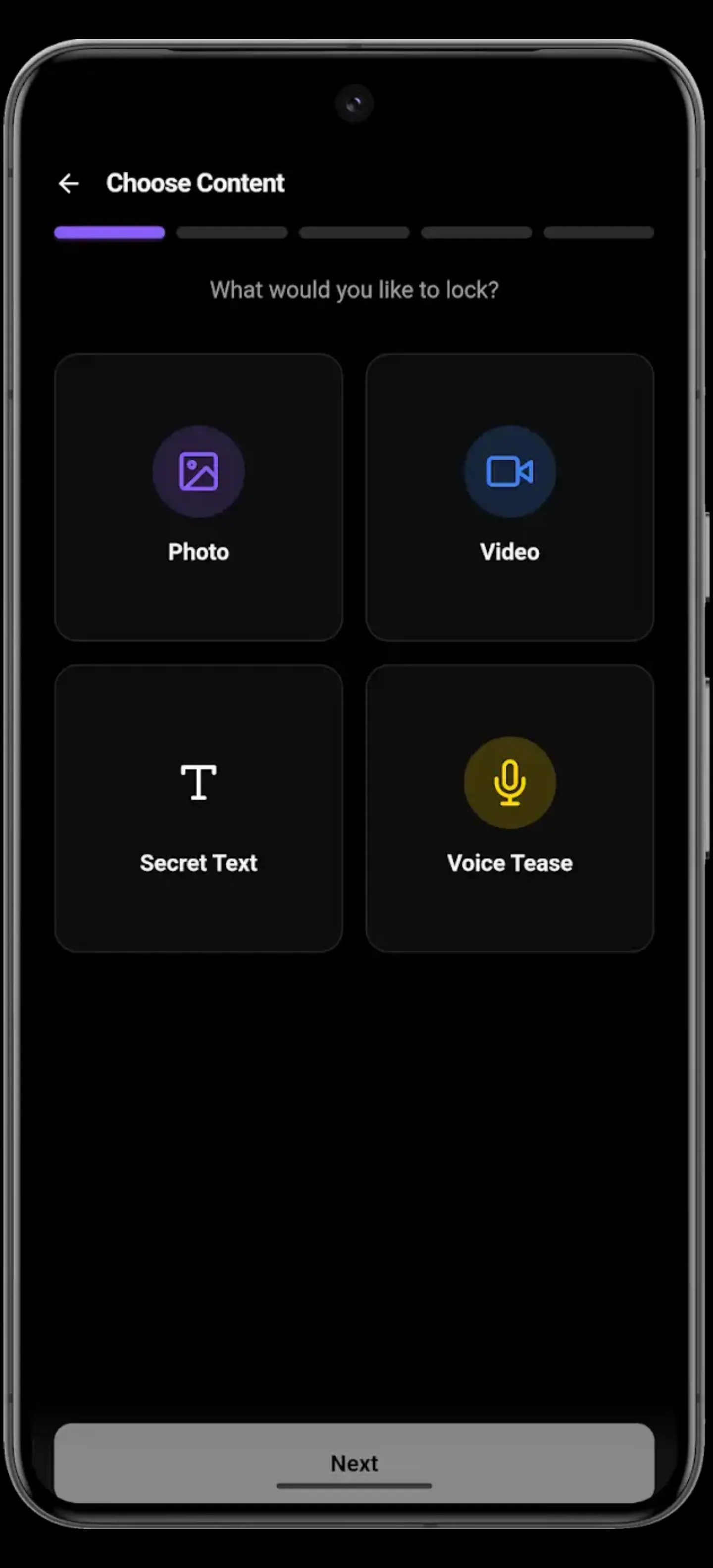Select the Voice Tease card
This screenshot has width=713, height=1568.
pos(509,808)
